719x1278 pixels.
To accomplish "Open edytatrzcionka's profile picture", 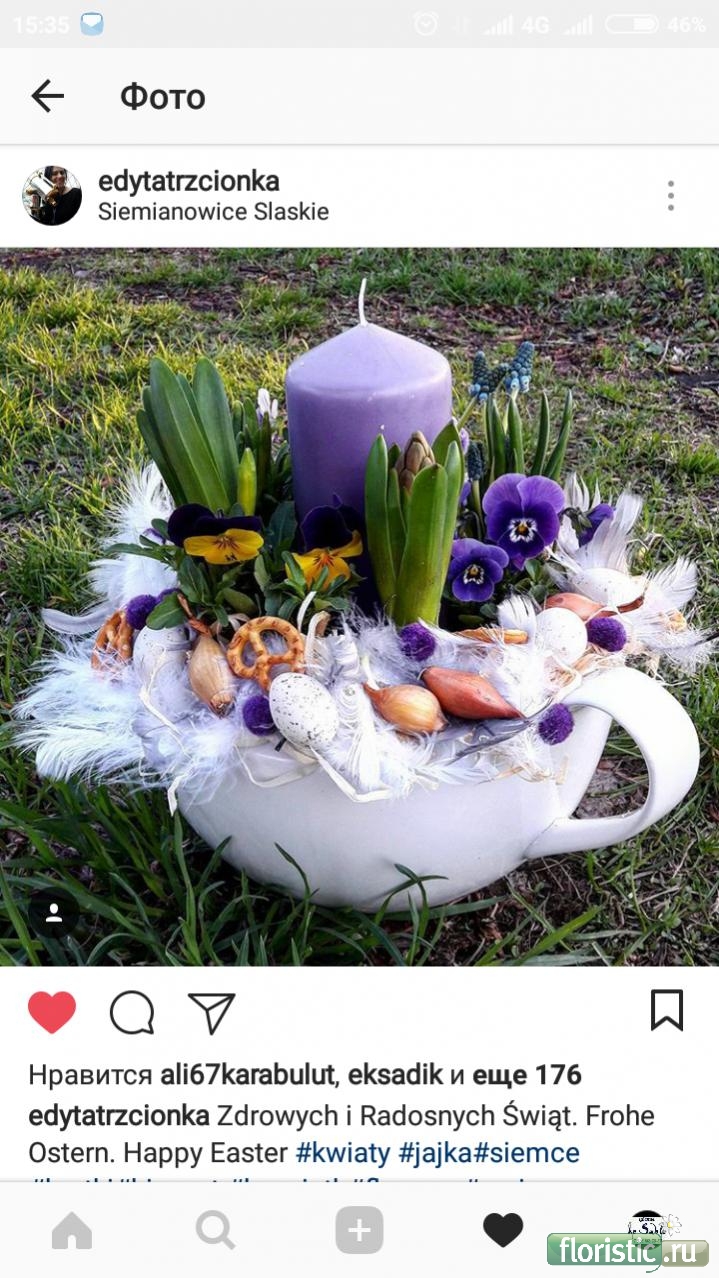I will point(52,196).
